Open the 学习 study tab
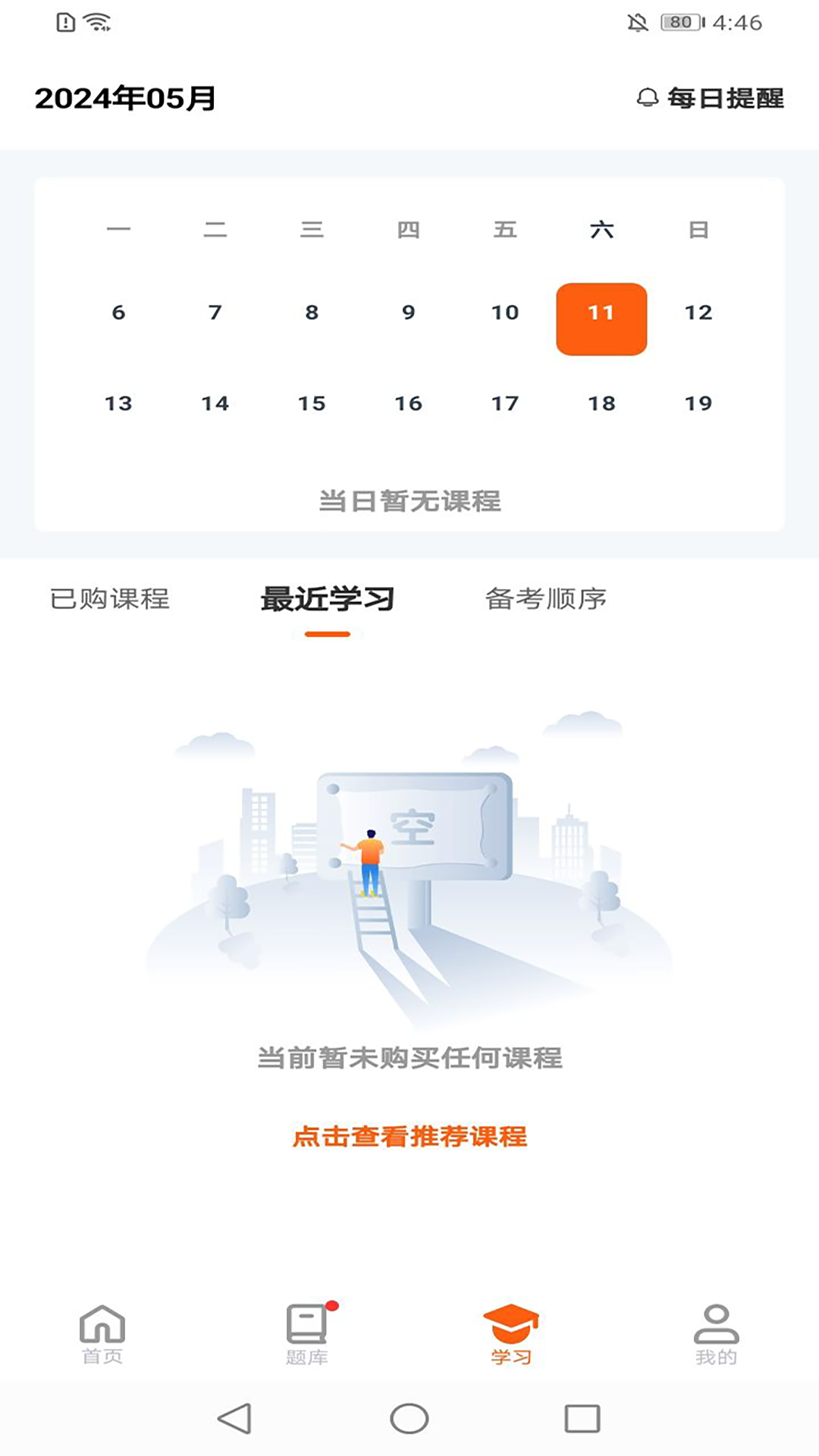819x1456 pixels. 511,1335
